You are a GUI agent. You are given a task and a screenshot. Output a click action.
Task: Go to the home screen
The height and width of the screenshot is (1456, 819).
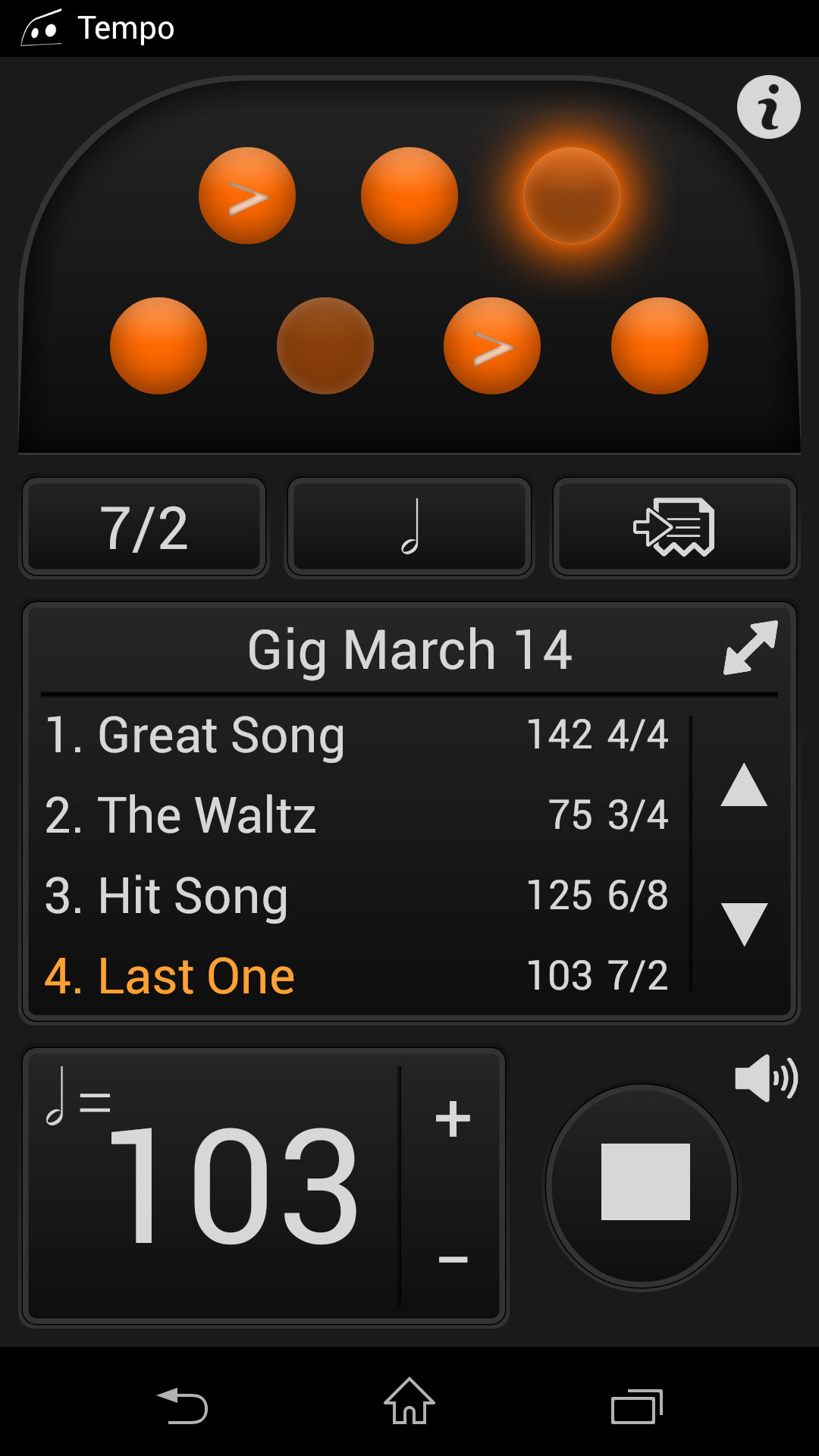(409, 1401)
